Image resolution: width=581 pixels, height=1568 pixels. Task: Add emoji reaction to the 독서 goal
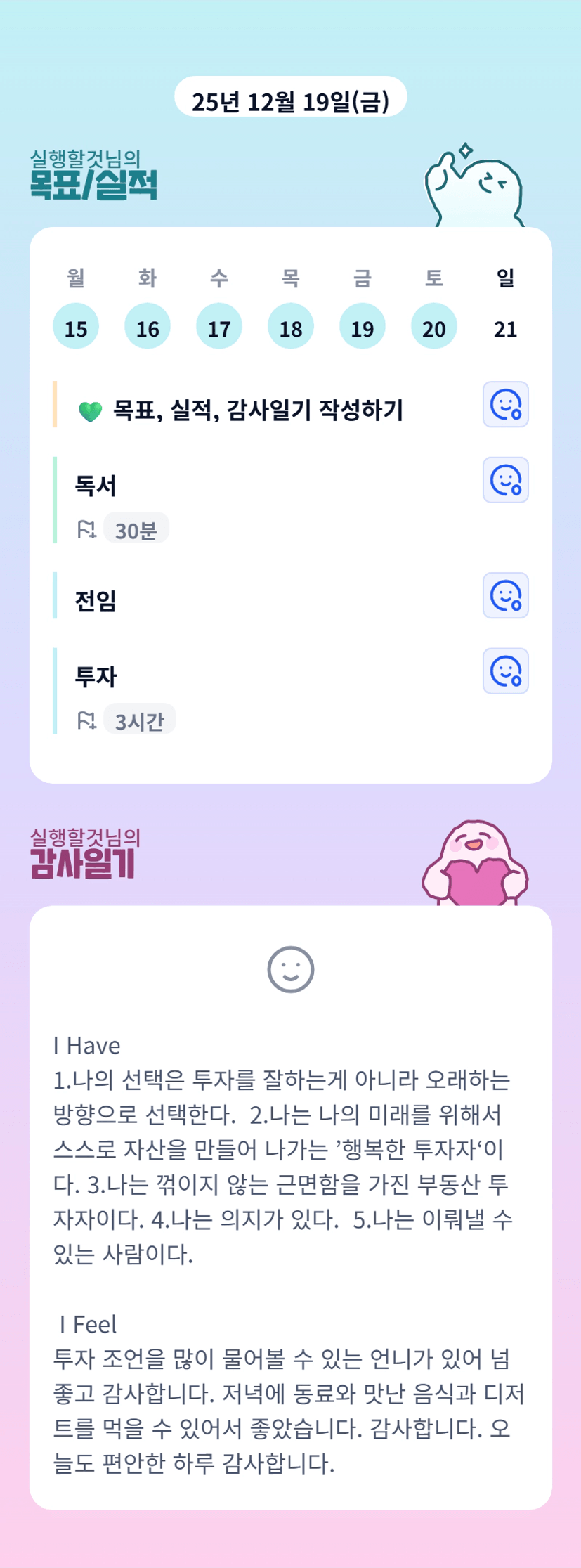point(506,480)
